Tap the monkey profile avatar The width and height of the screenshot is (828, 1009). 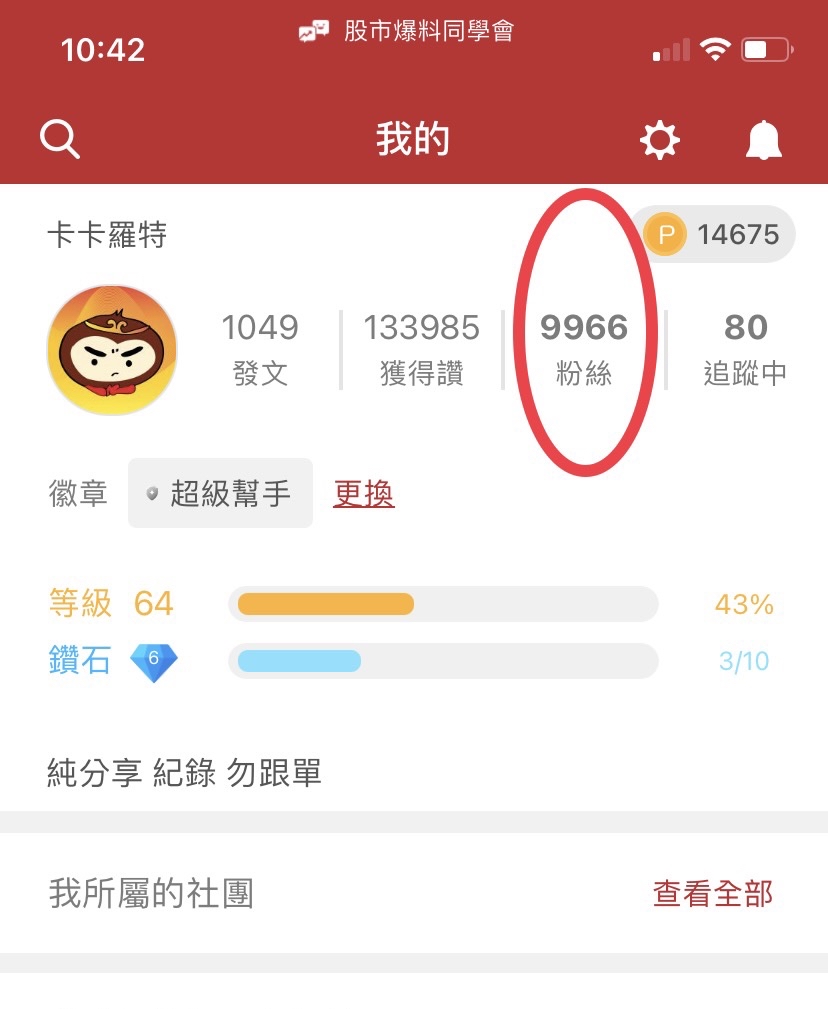[112, 349]
